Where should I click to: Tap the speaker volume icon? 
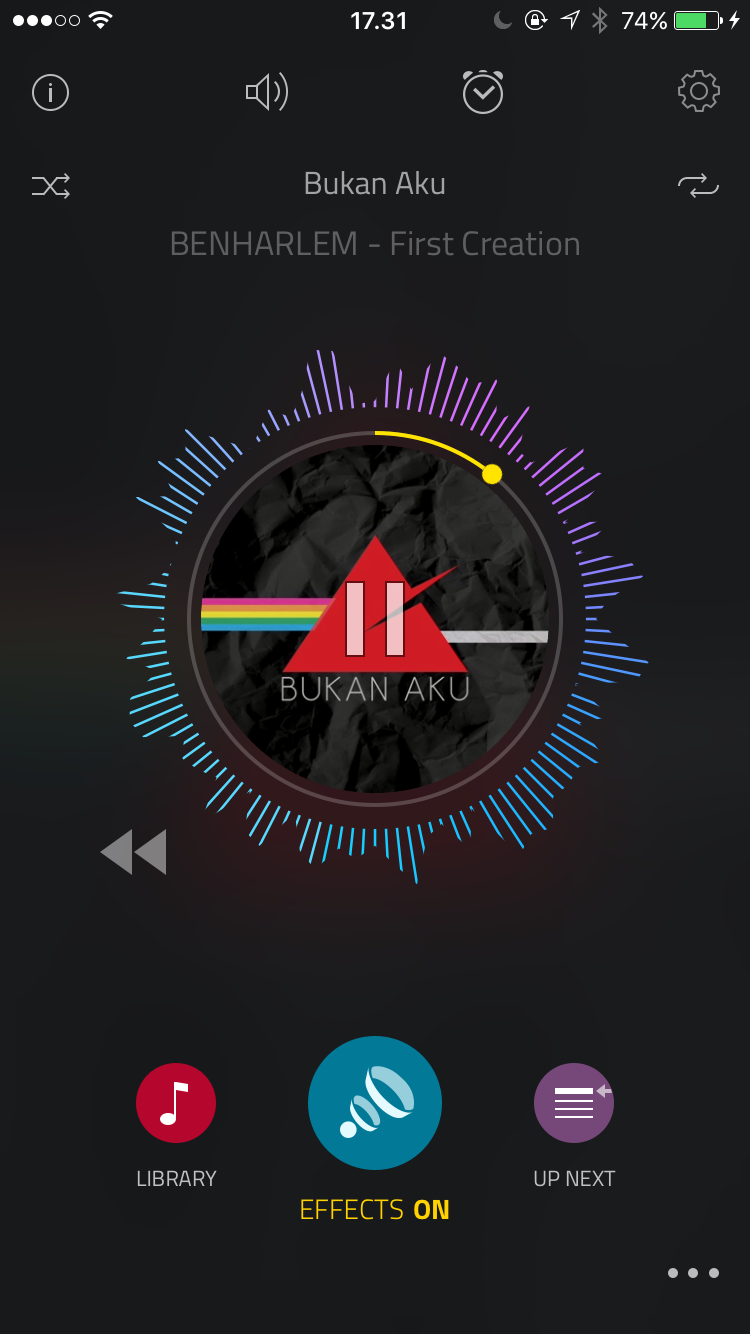[x=267, y=93]
